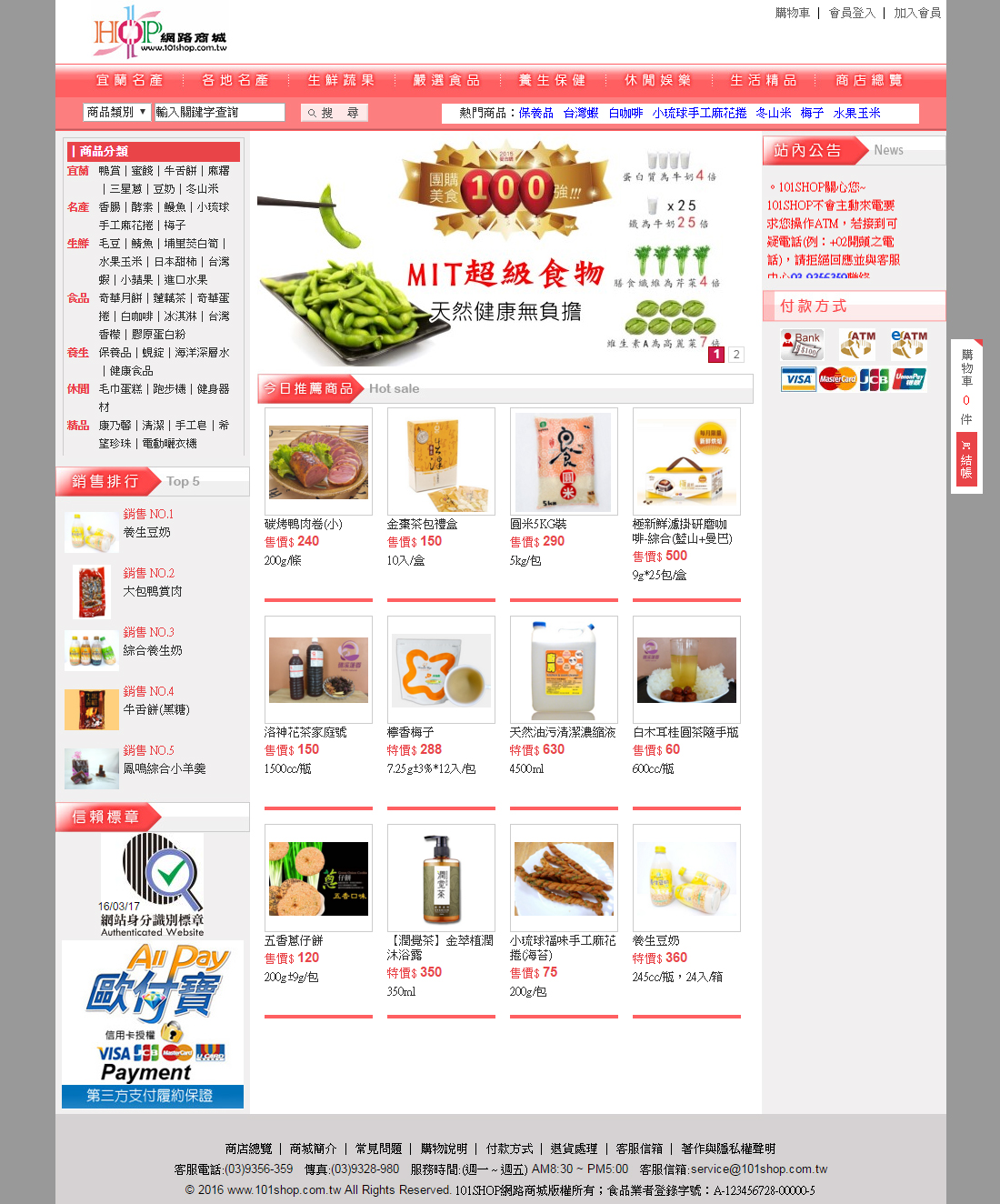Viewport: 1000px width, 1204px height.
Task: Go to 養生保健 navigation menu
Action: tap(552, 80)
